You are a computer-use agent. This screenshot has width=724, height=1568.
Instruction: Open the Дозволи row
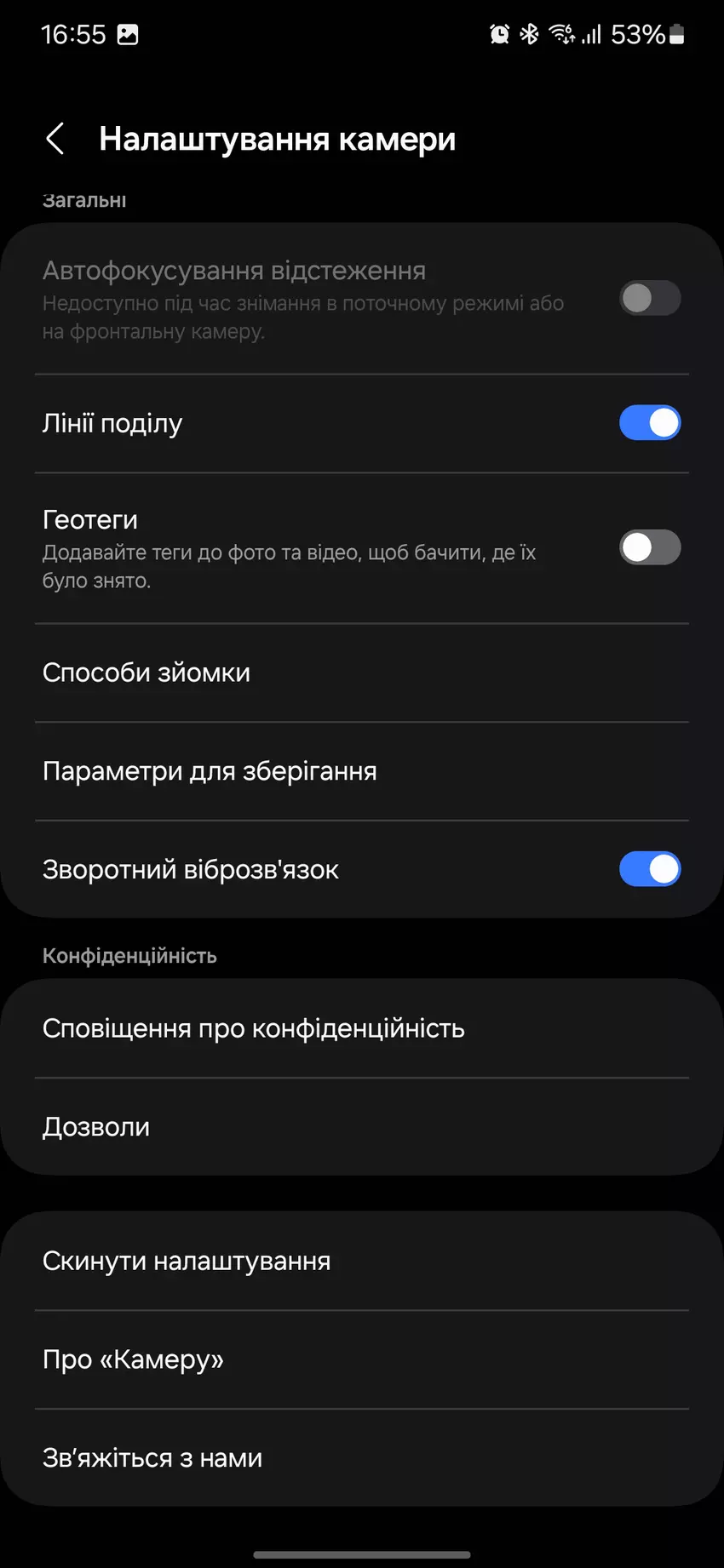361,1127
